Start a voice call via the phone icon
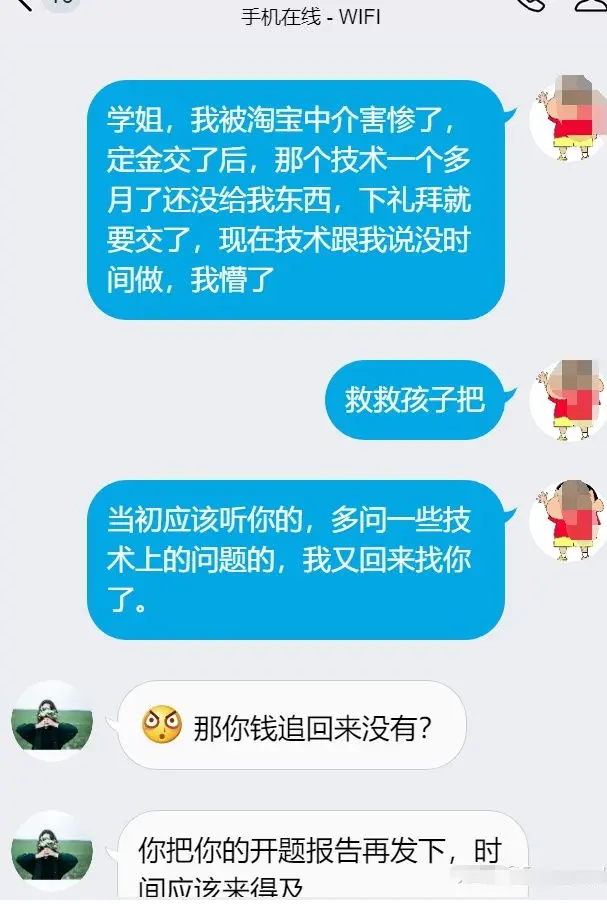 click(x=531, y=5)
